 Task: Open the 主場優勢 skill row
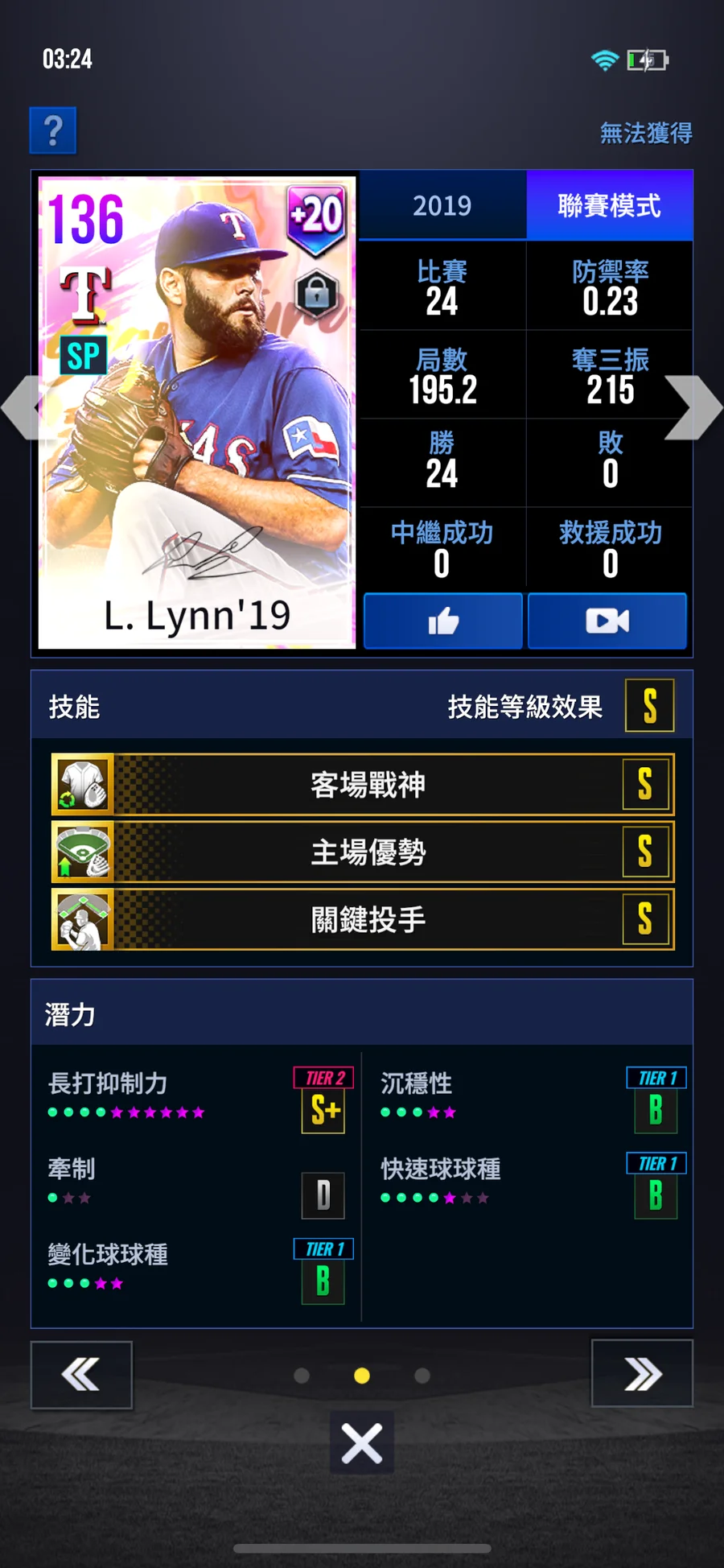point(363,852)
